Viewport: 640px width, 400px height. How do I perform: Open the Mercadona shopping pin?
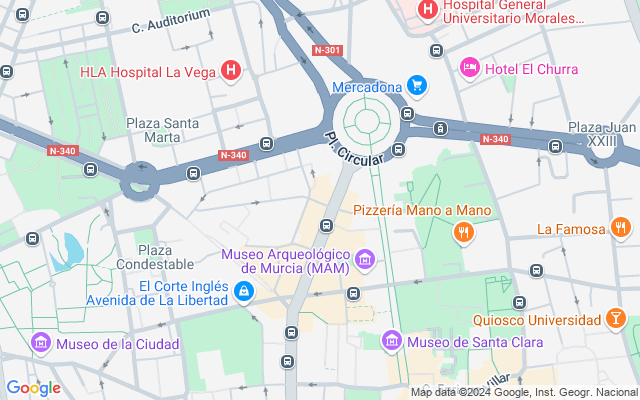418,87
